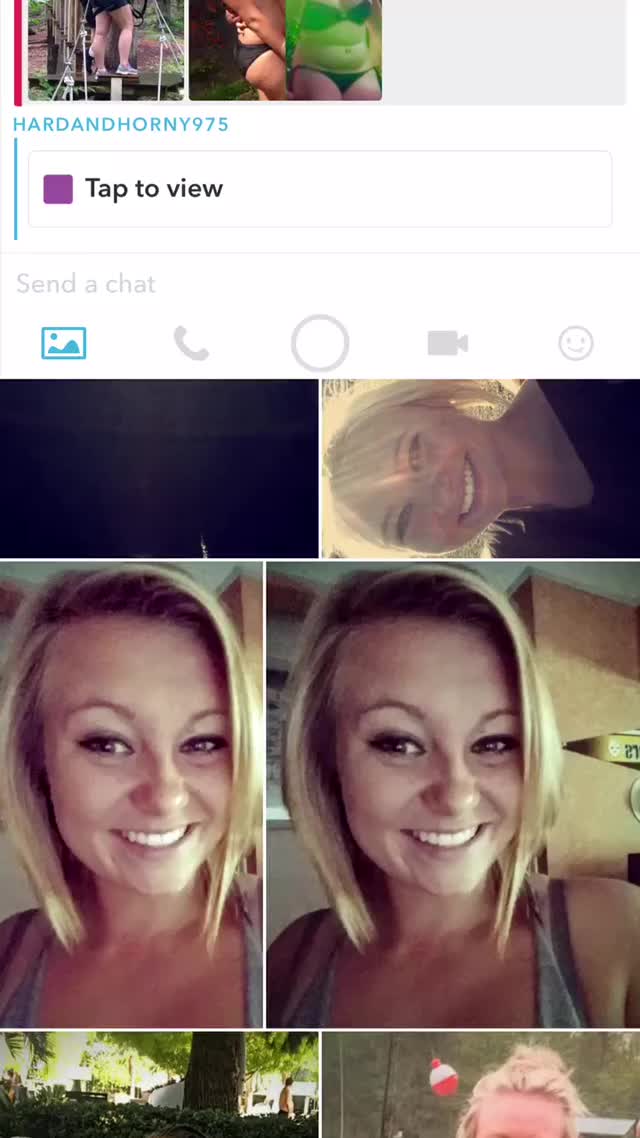Select the left smiling selfie photo
640x1138 pixels.
click(131, 795)
